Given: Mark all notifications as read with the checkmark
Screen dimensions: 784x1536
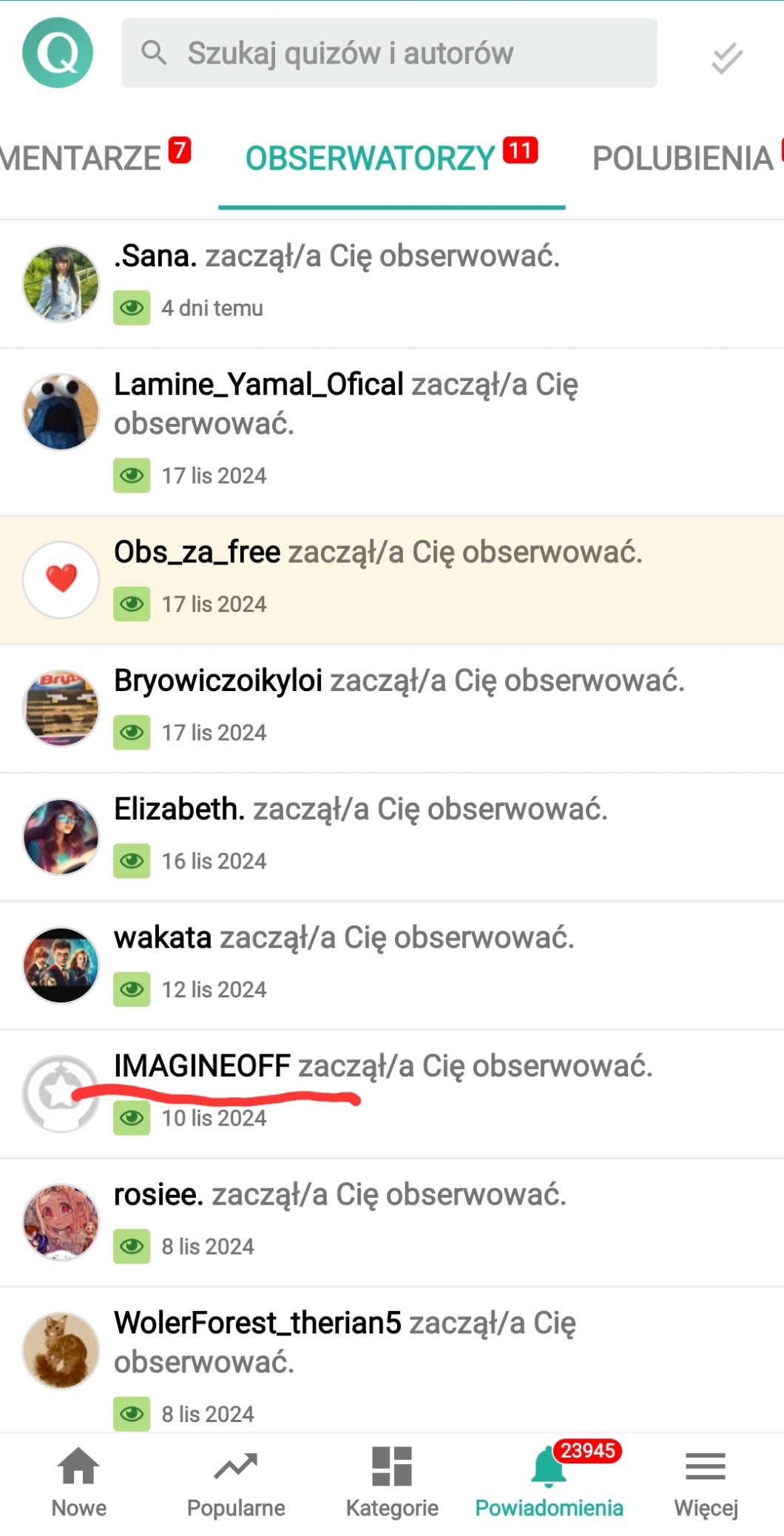Looking at the screenshot, I should click(x=726, y=58).
